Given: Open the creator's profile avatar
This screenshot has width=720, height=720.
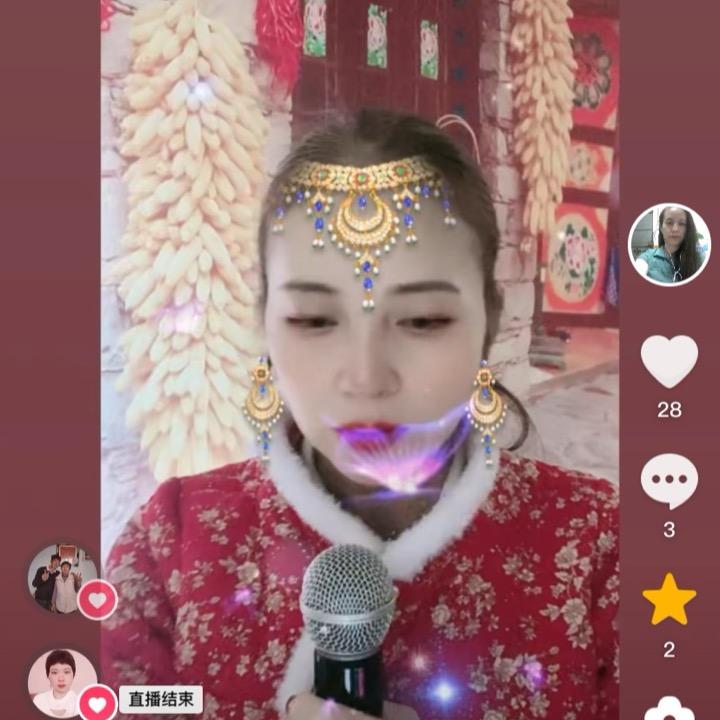Looking at the screenshot, I should pos(669,245).
